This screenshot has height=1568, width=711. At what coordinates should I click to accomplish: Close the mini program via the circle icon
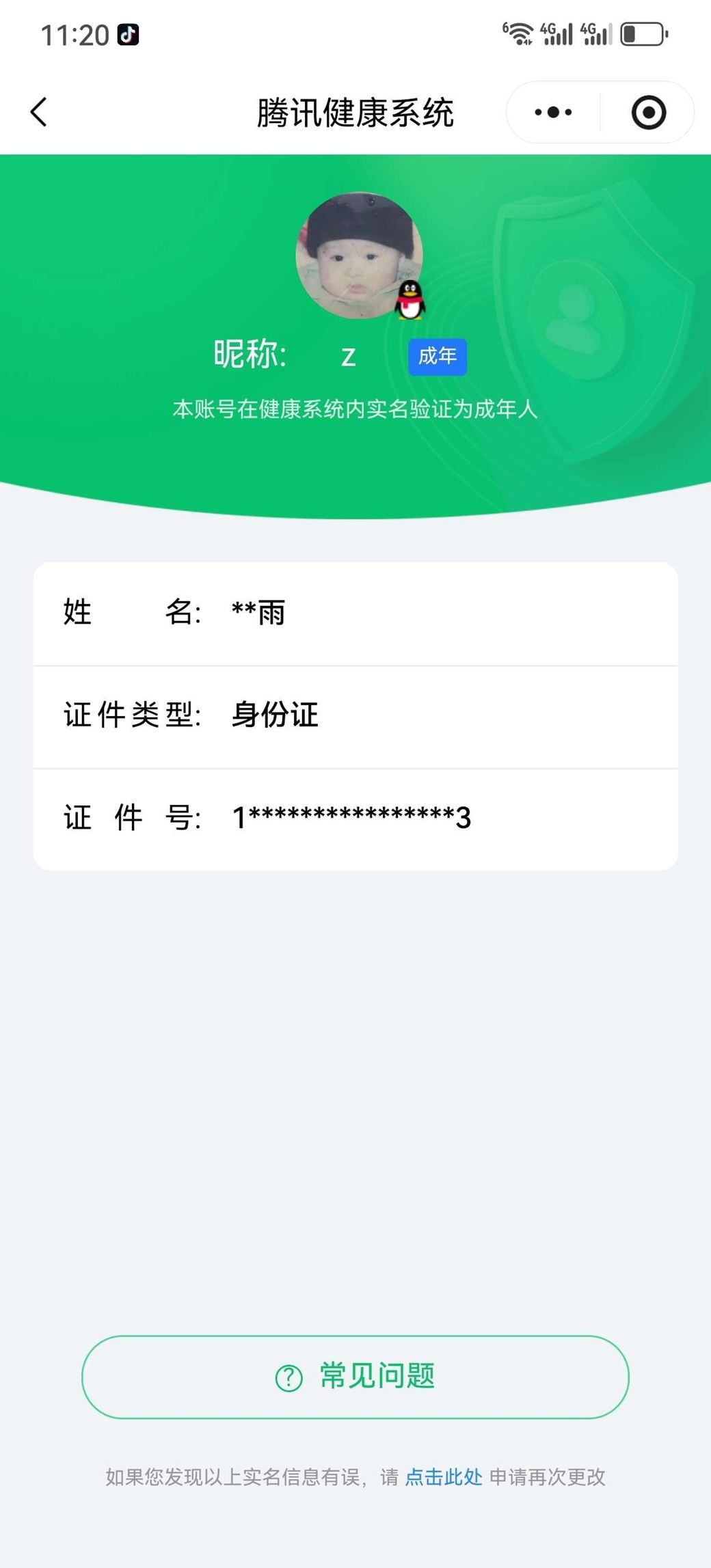(648, 112)
